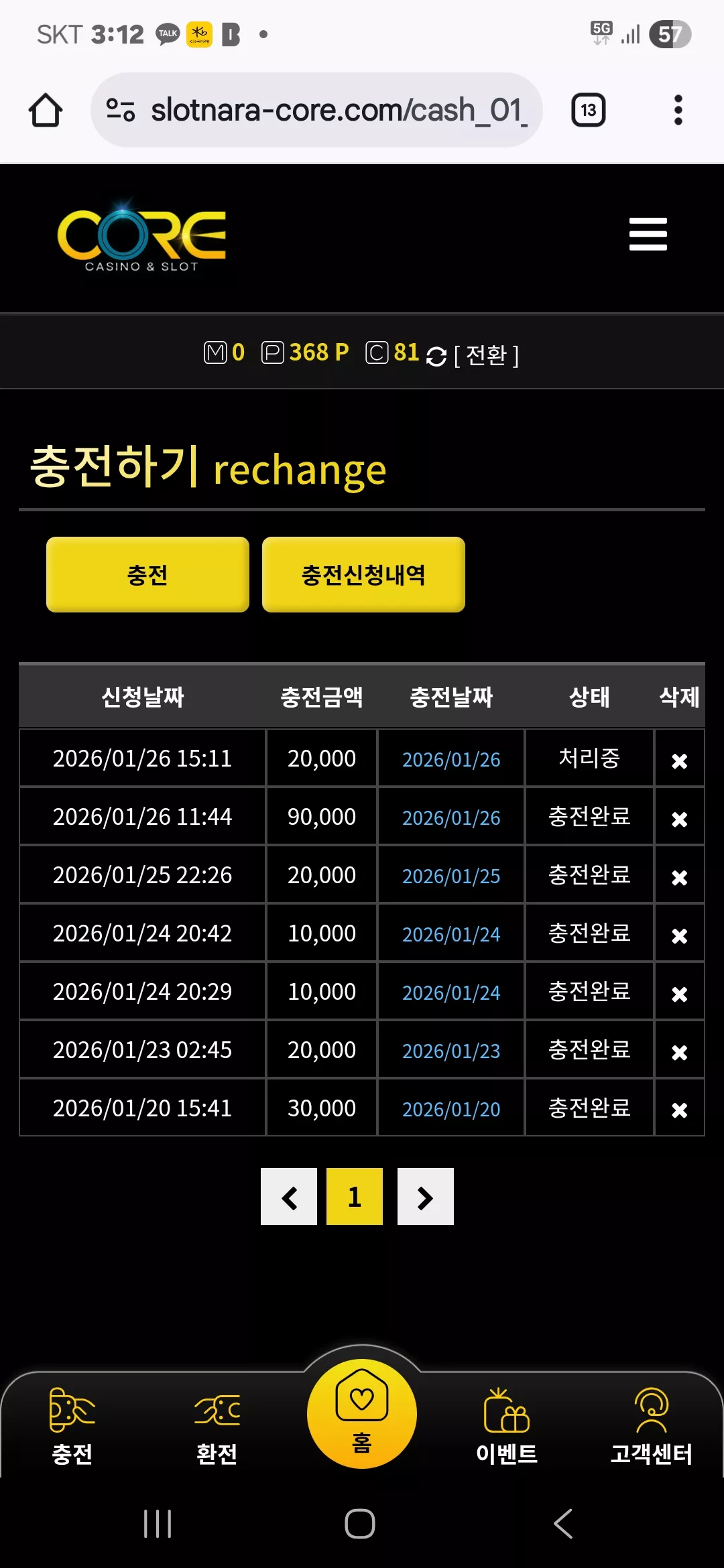Viewport: 724px width, 1568px height.
Task: Delete the 2026/01/26 15:11 request
Action: [679, 761]
